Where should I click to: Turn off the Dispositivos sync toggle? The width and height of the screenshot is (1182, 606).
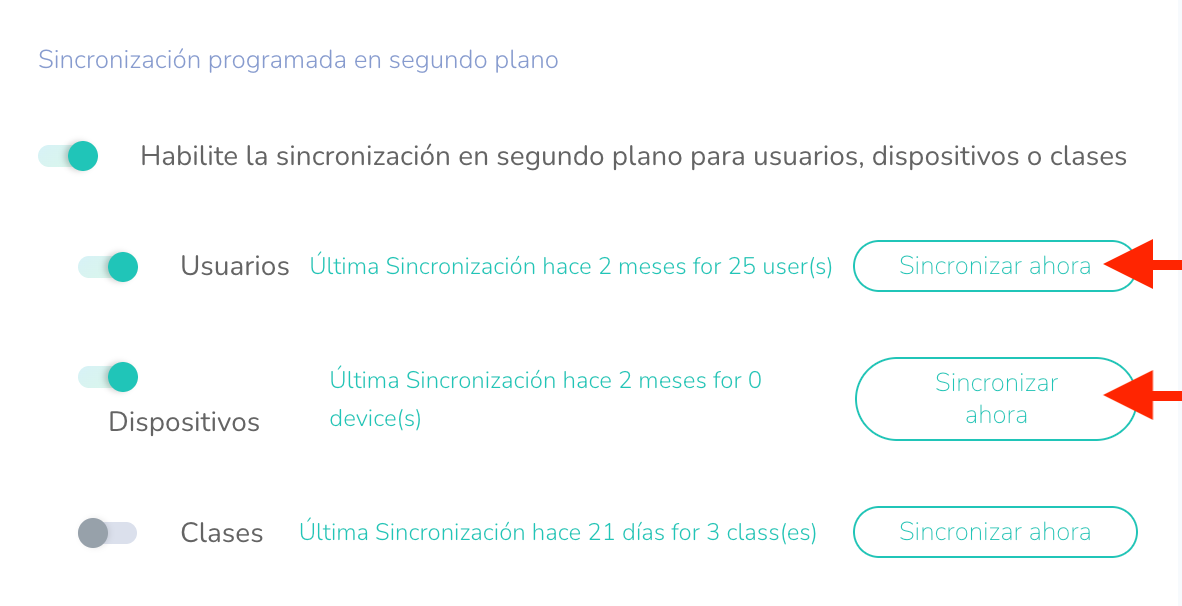(x=108, y=377)
